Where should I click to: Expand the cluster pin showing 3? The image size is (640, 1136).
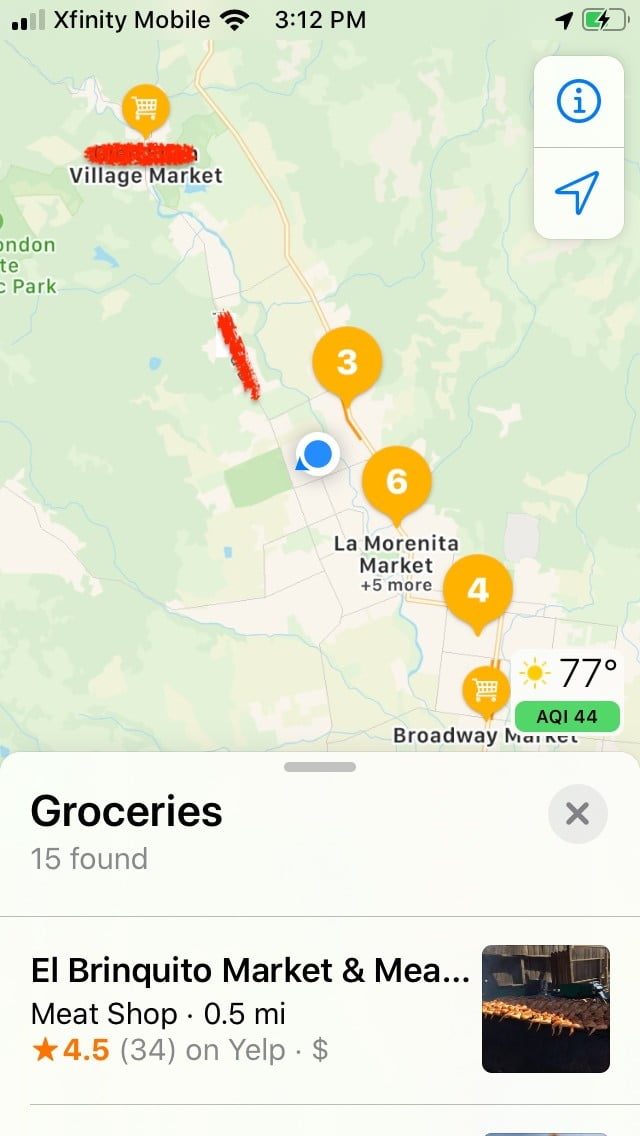[x=347, y=361]
